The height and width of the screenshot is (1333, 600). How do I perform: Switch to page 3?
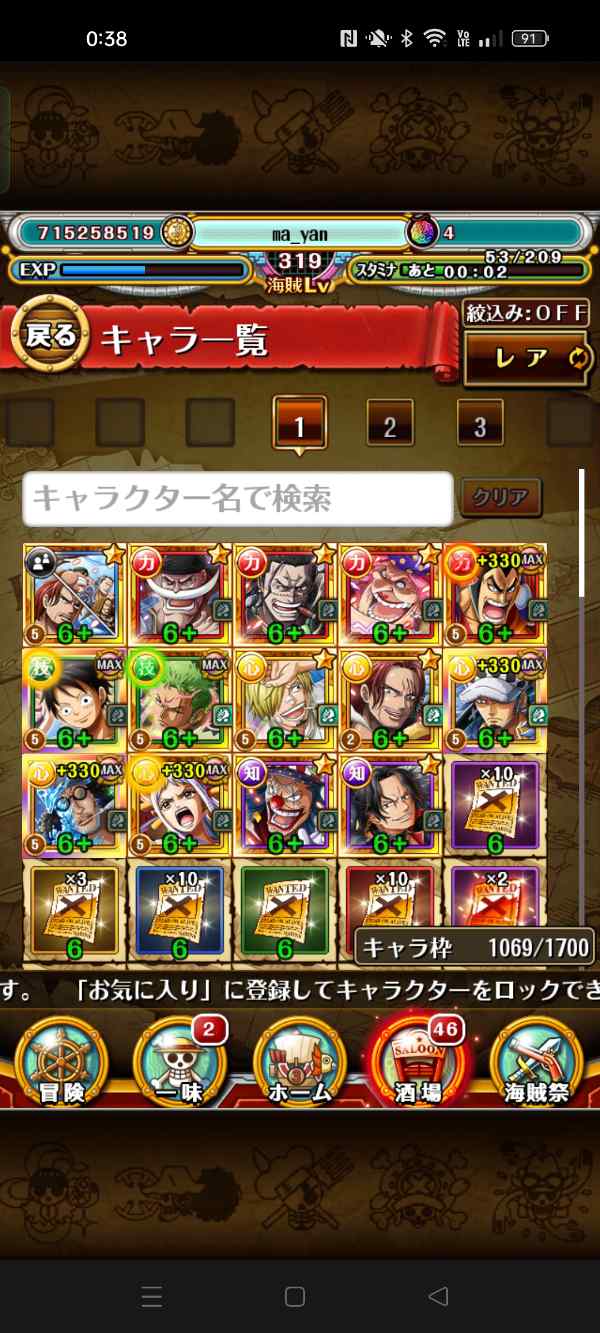[480, 427]
